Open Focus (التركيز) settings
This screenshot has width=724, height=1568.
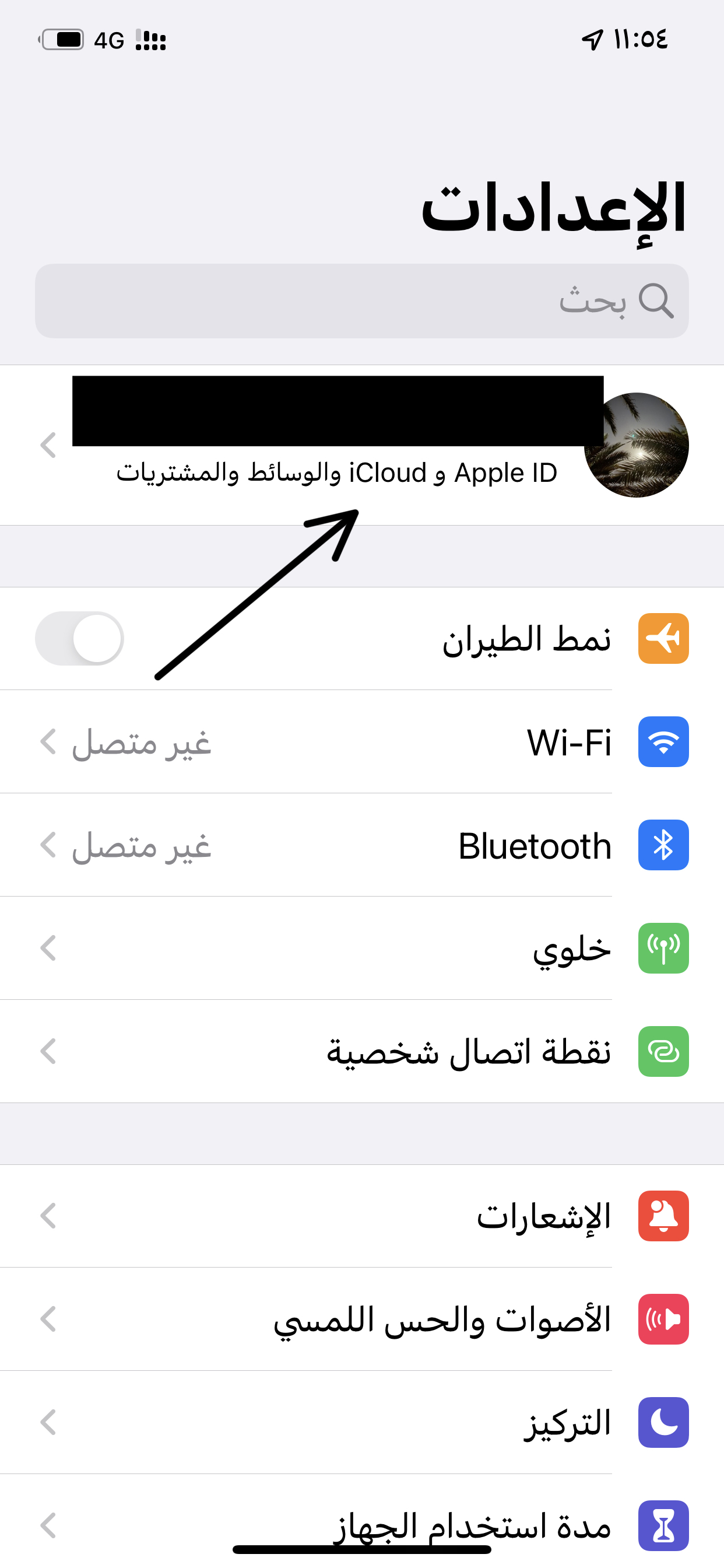pyautogui.click(x=361, y=1423)
